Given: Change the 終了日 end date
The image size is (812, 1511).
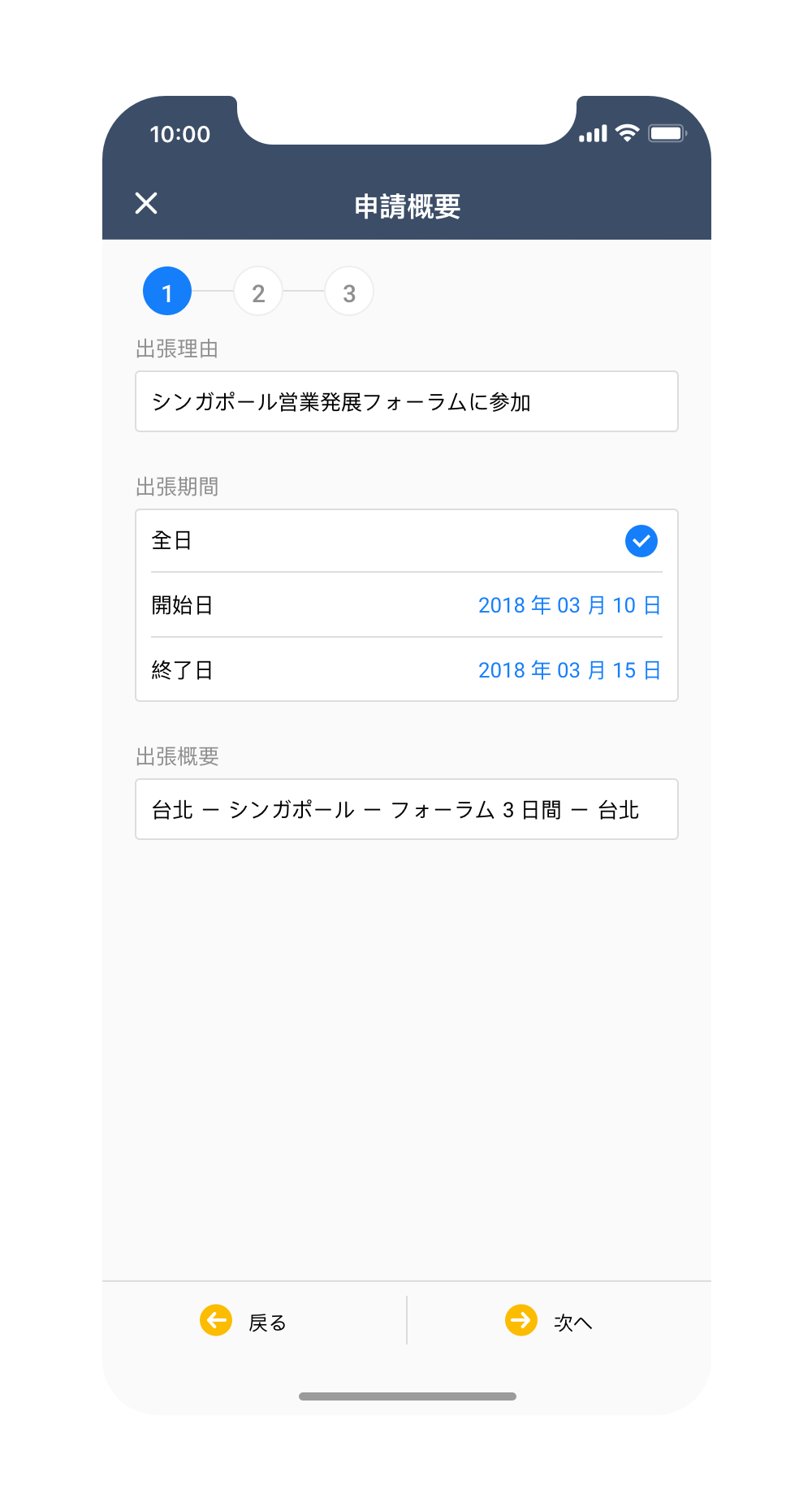Looking at the screenshot, I should [x=568, y=670].
